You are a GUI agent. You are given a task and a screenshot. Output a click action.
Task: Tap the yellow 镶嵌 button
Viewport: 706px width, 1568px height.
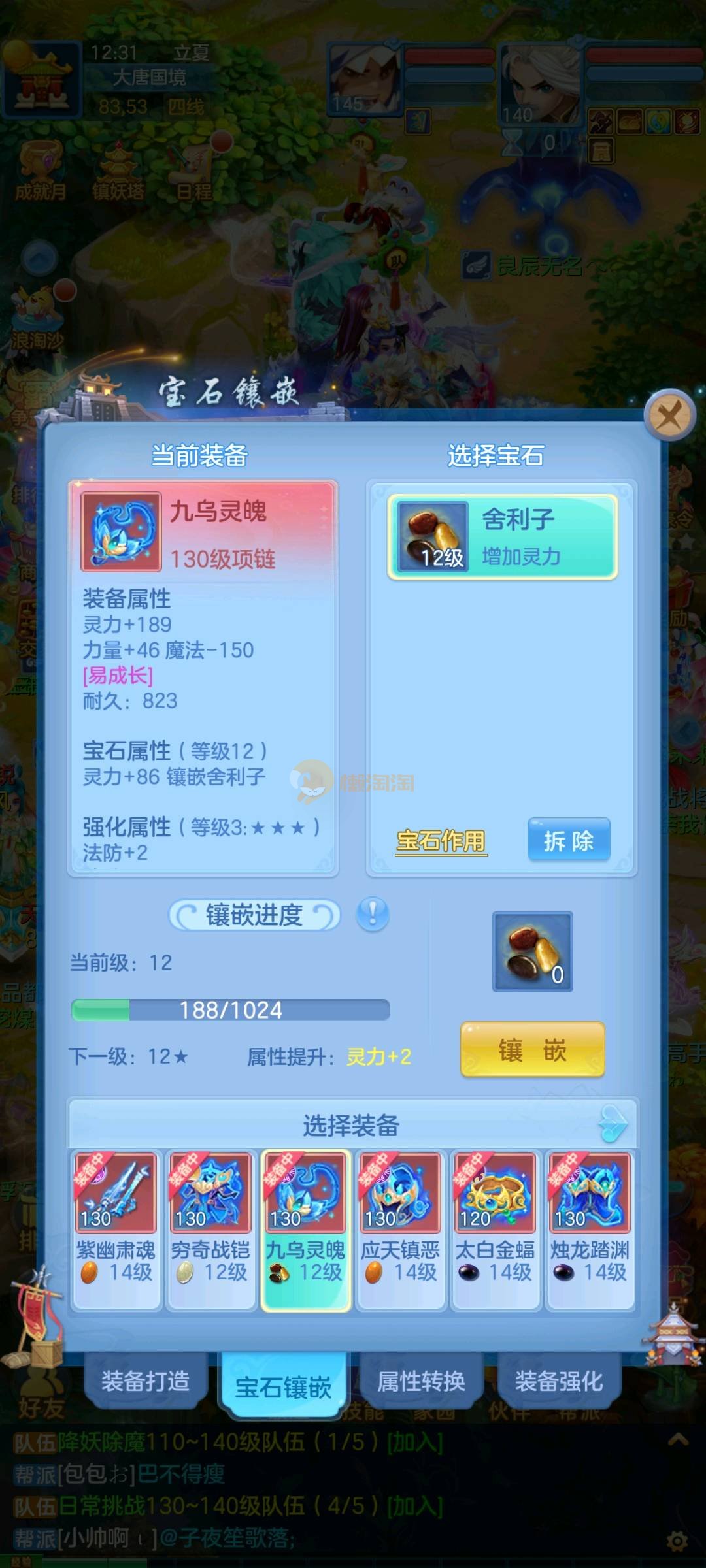pyautogui.click(x=532, y=1050)
